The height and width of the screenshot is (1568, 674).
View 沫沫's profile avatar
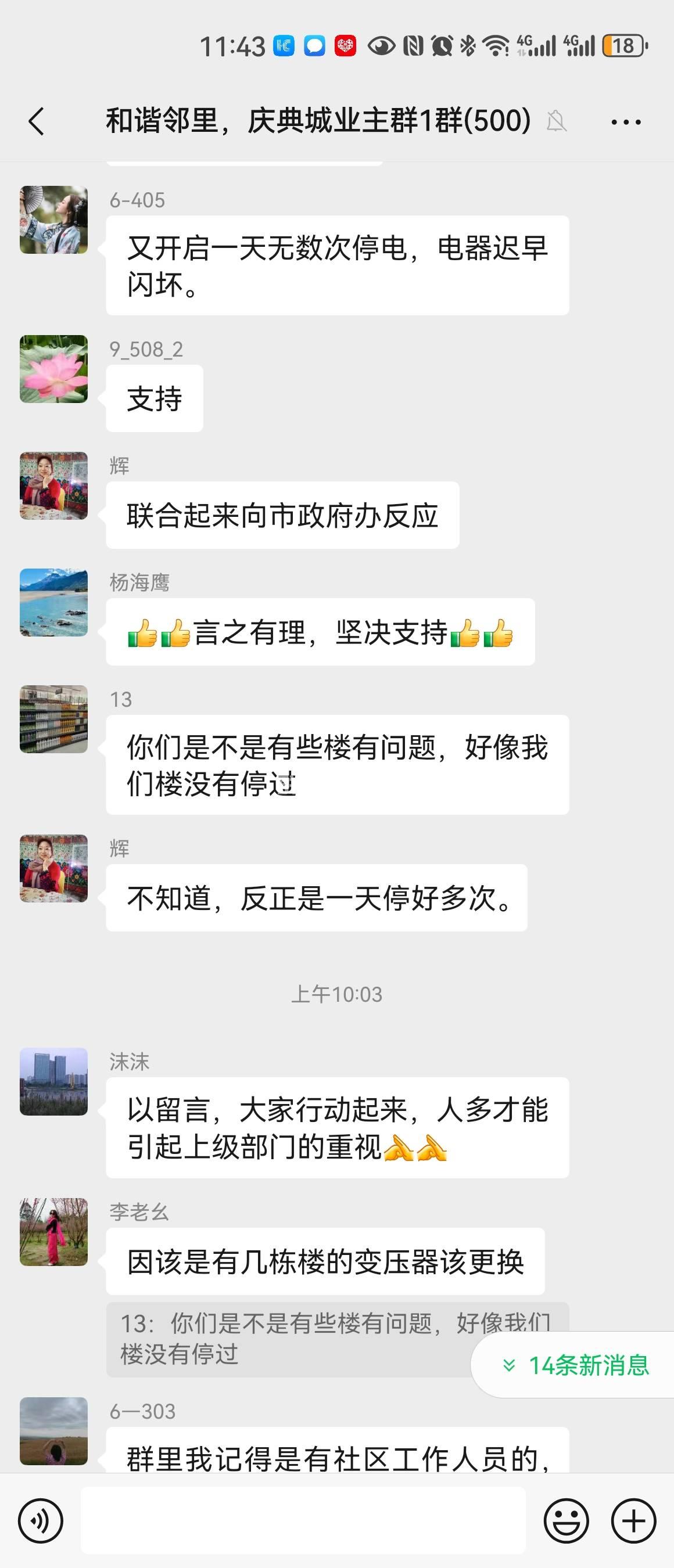[53, 1082]
